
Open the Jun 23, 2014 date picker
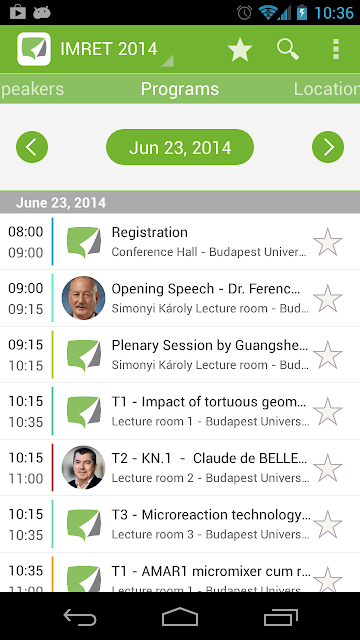[x=180, y=147]
